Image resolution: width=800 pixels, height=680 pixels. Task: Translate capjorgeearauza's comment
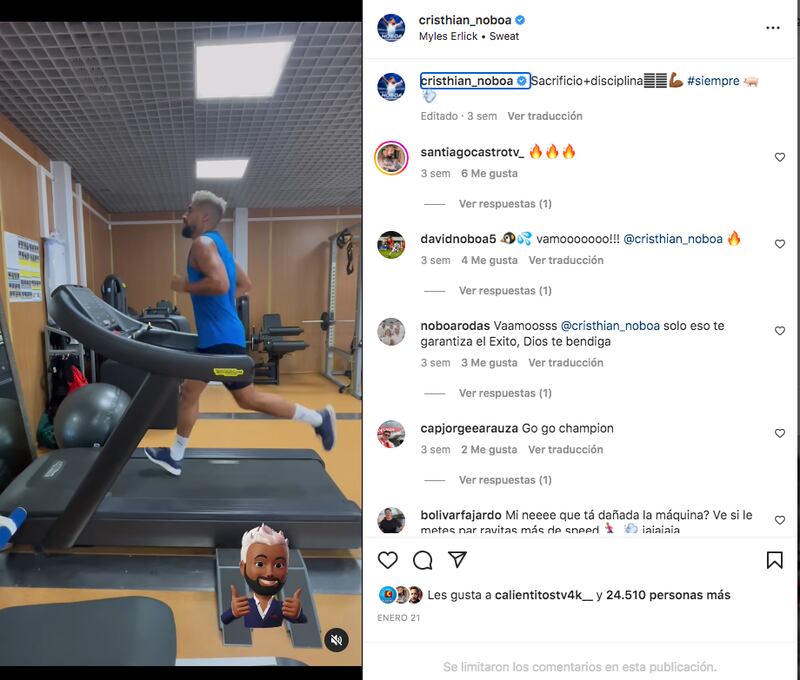(x=565, y=450)
